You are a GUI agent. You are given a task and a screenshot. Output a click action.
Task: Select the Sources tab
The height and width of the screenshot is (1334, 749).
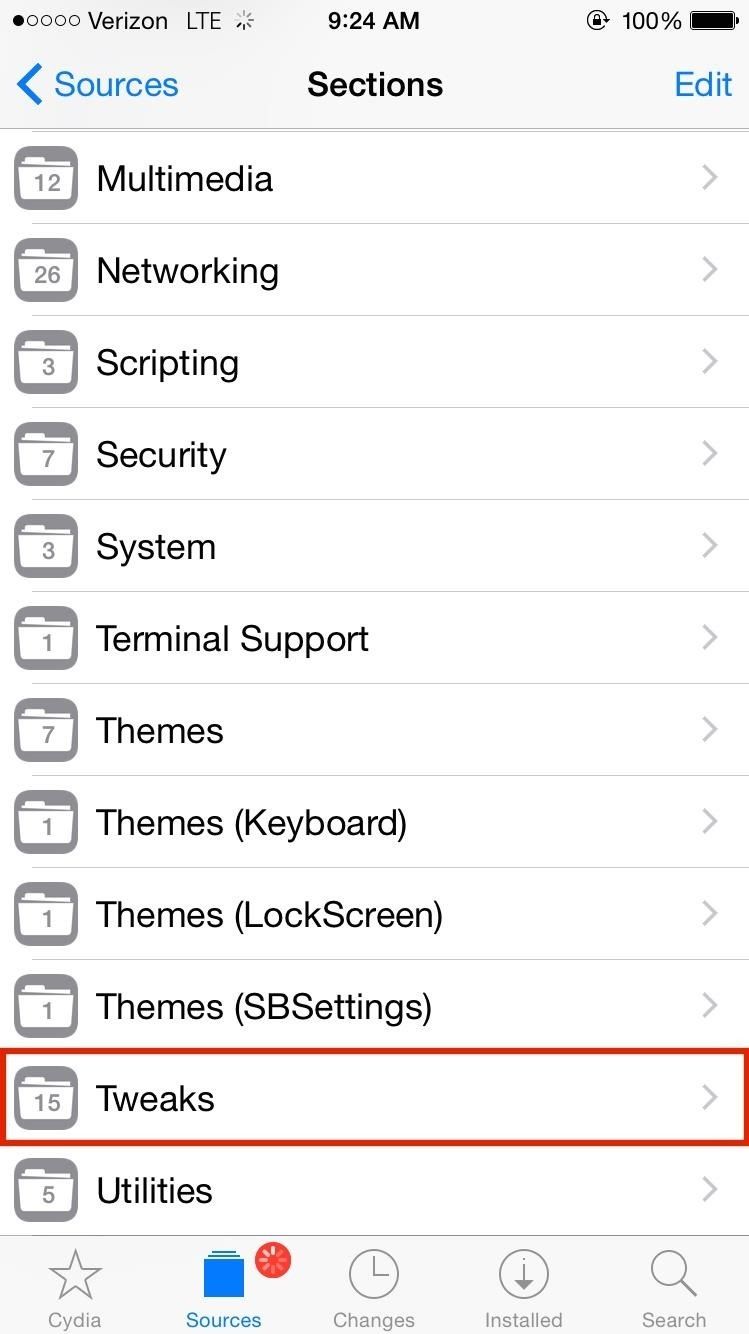pos(224,1288)
